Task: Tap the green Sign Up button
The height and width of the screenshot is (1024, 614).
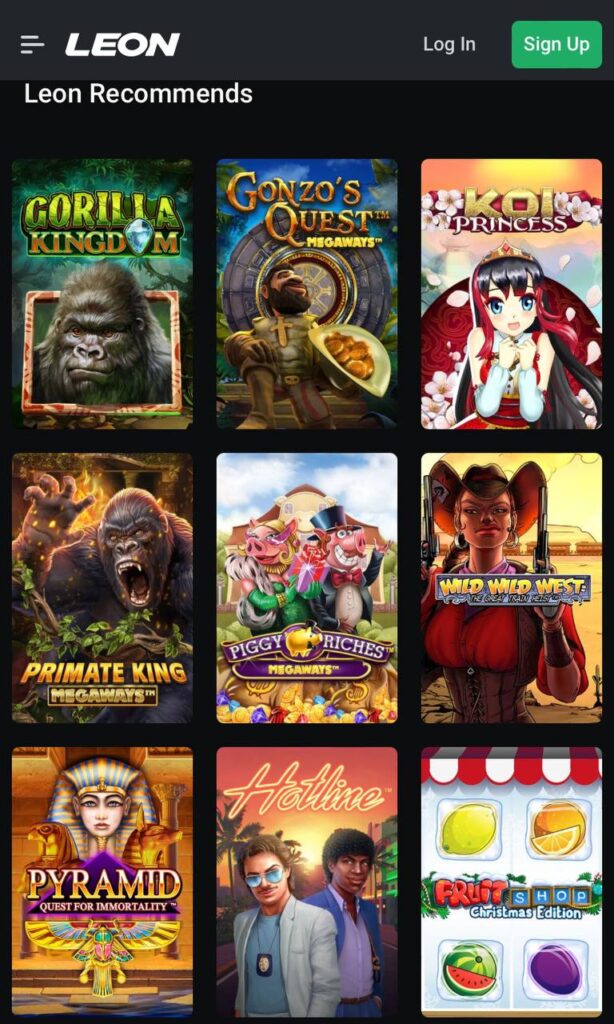Action: click(x=556, y=44)
